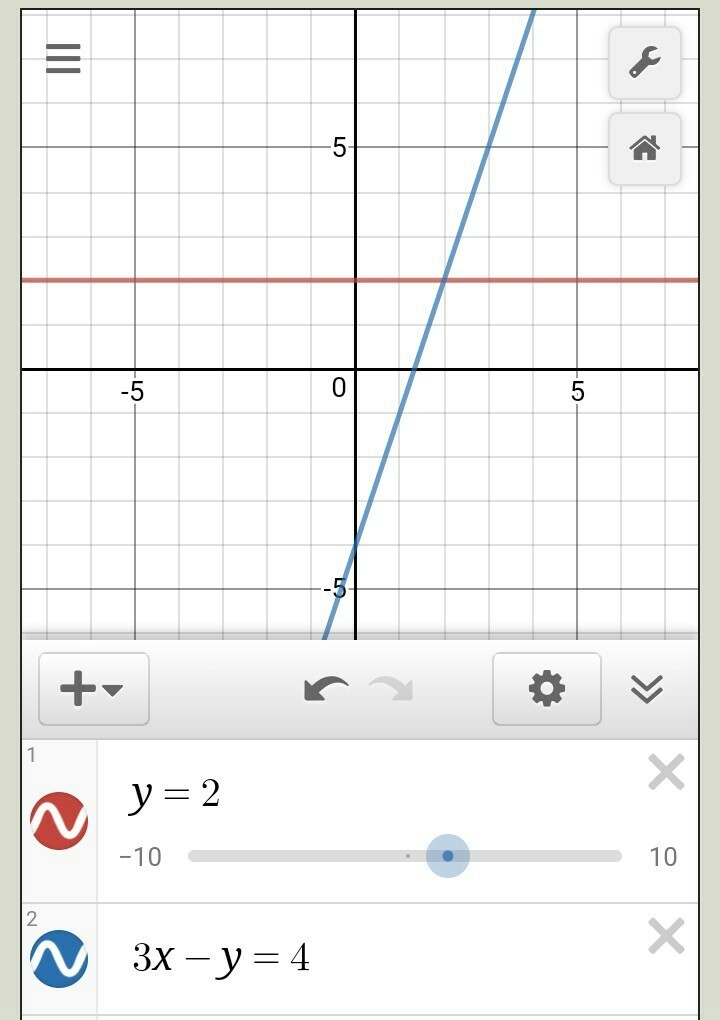Open the hamburger menu
The height and width of the screenshot is (1020, 720).
63,59
